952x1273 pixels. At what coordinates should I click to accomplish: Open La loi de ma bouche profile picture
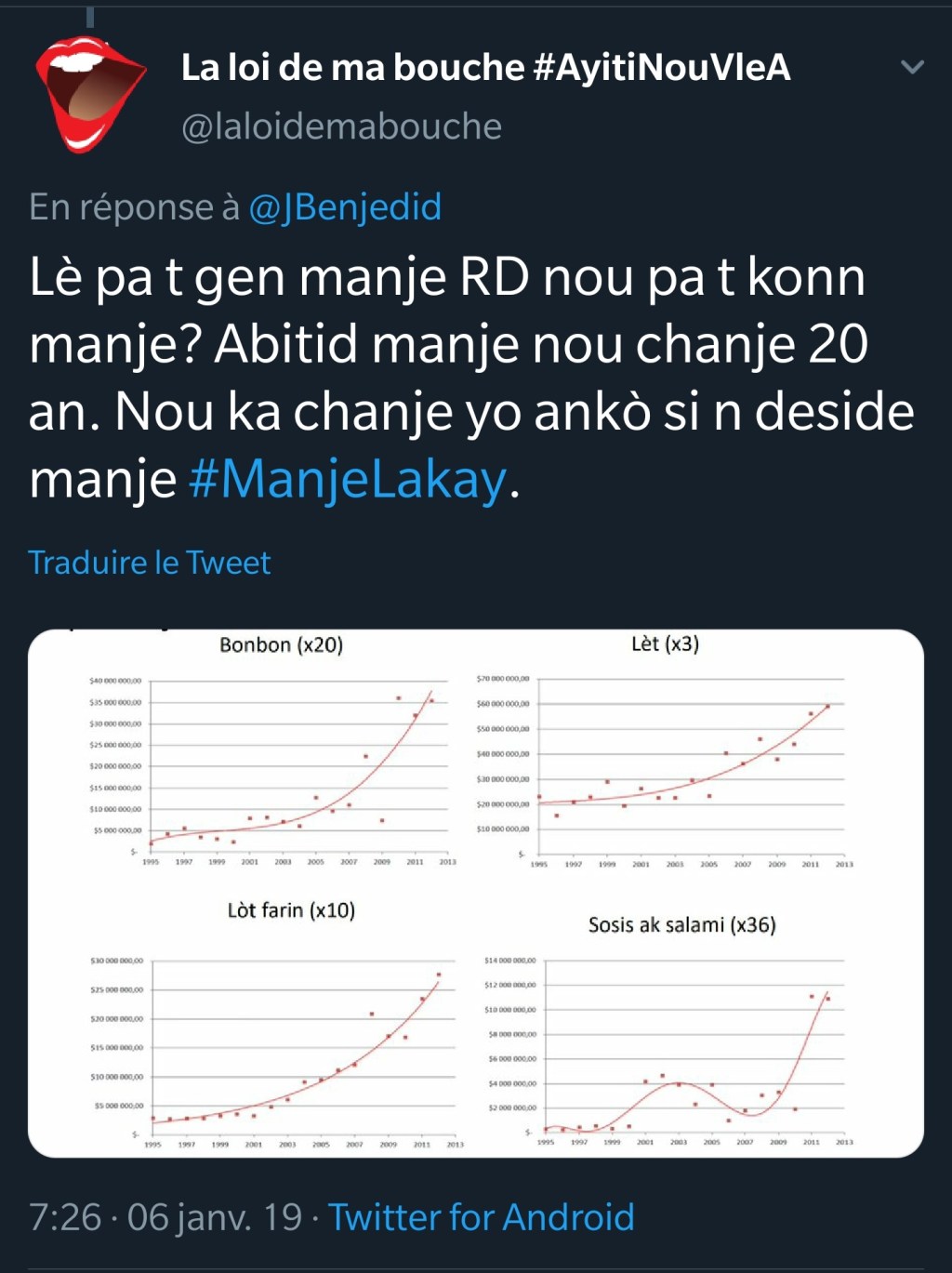click(90, 94)
